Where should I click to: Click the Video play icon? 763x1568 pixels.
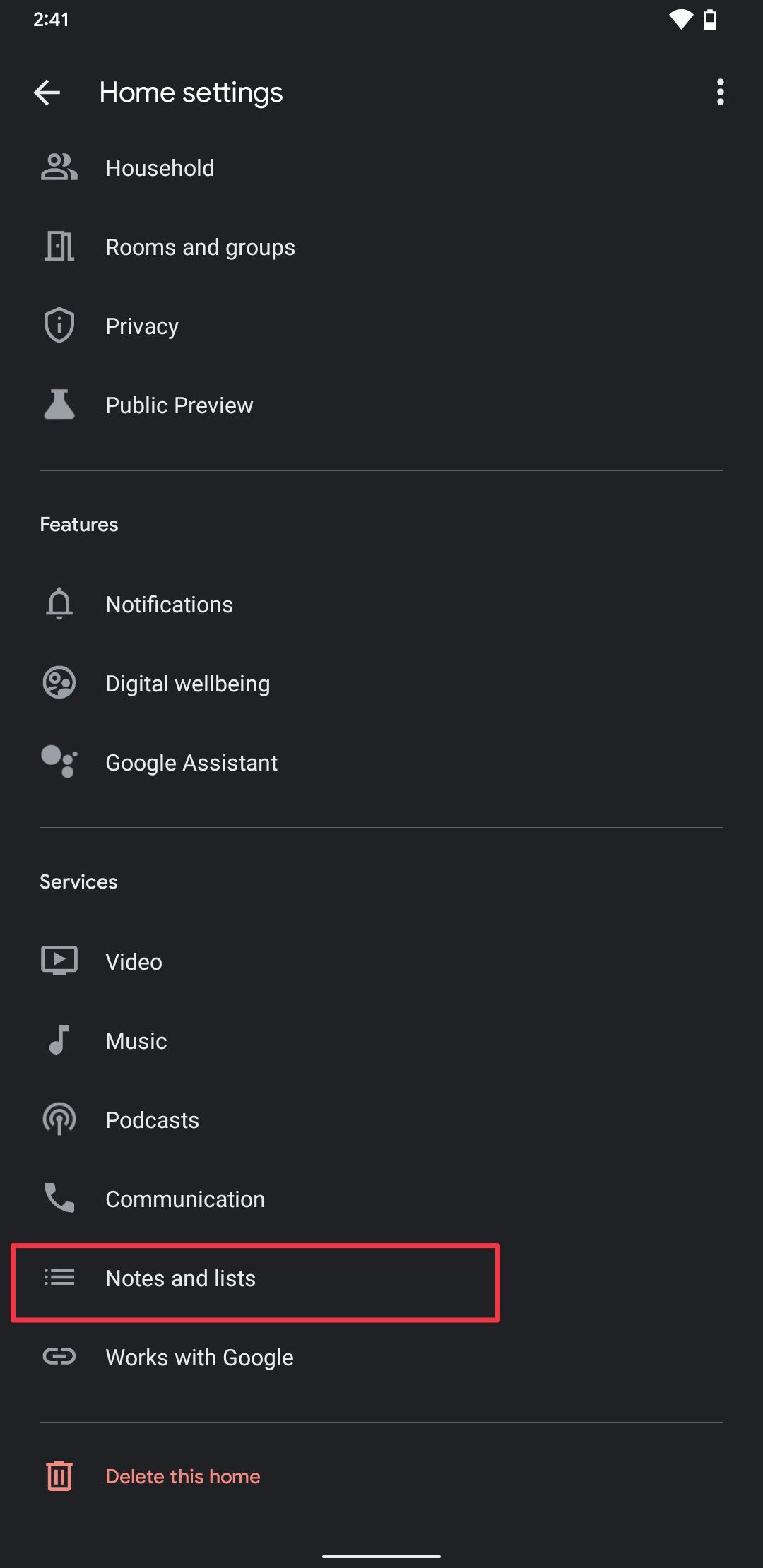tap(59, 961)
